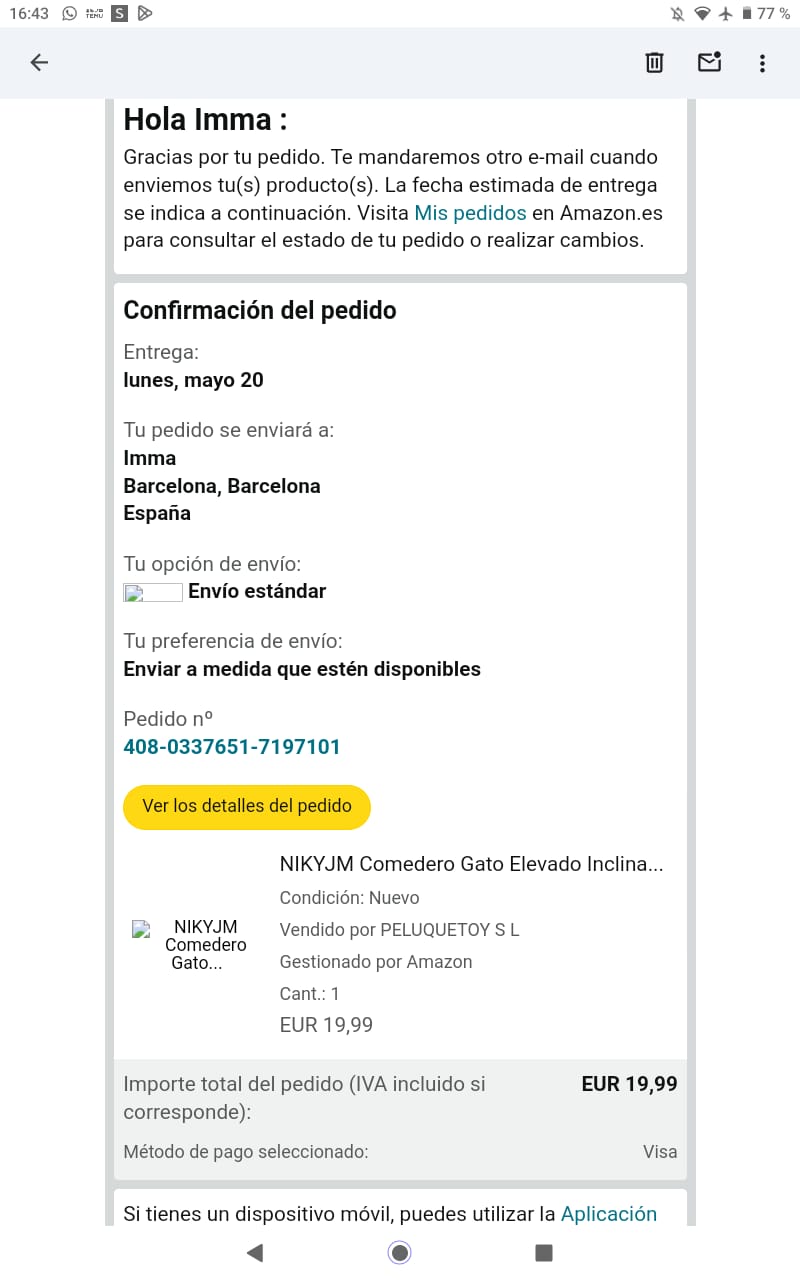
Task: Go back to the inbox
Action: point(39,63)
